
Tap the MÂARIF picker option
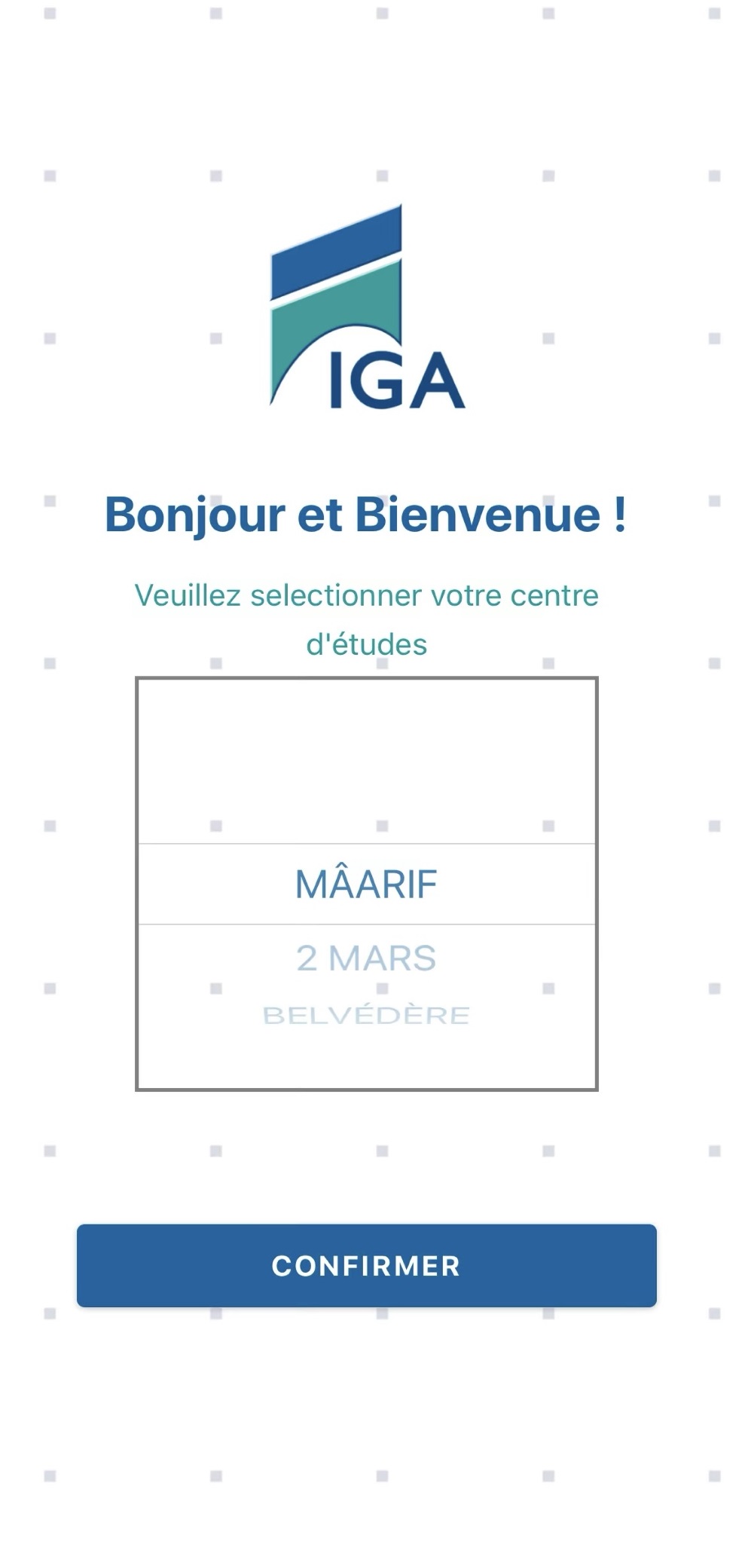pyautogui.click(x=366, y=884)
